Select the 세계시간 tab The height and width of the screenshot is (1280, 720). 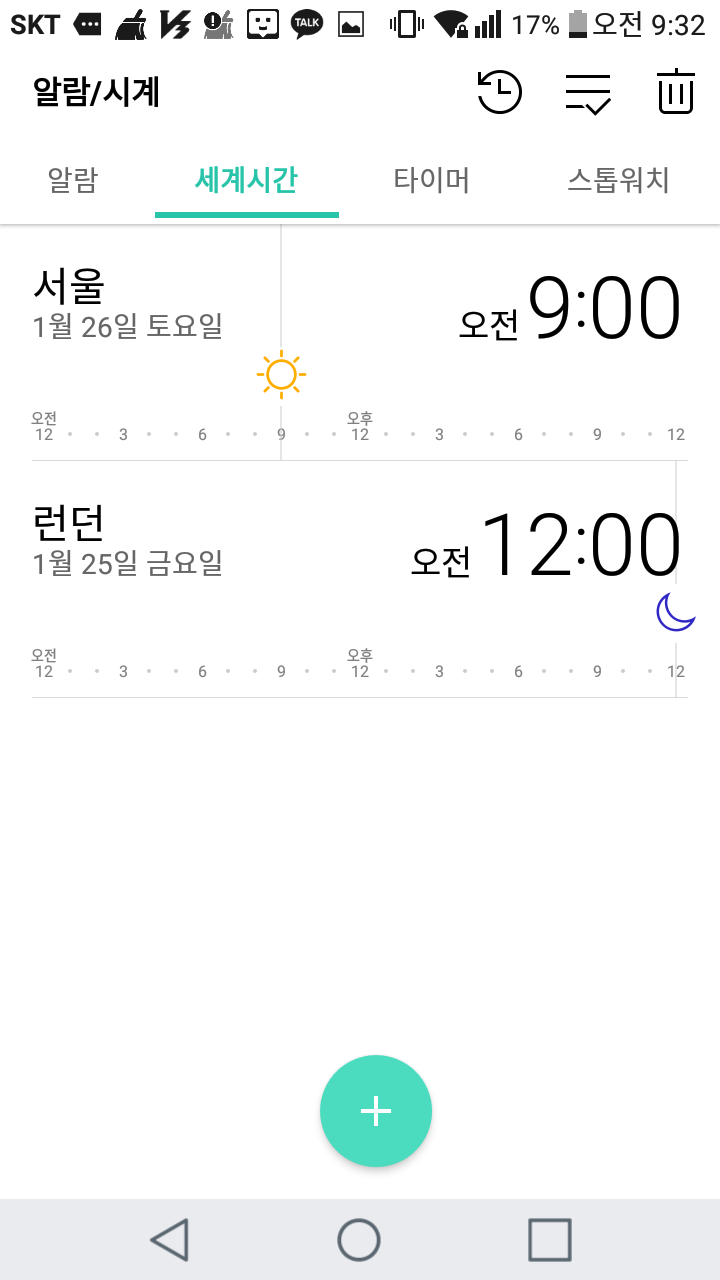(x=246, y=180)
